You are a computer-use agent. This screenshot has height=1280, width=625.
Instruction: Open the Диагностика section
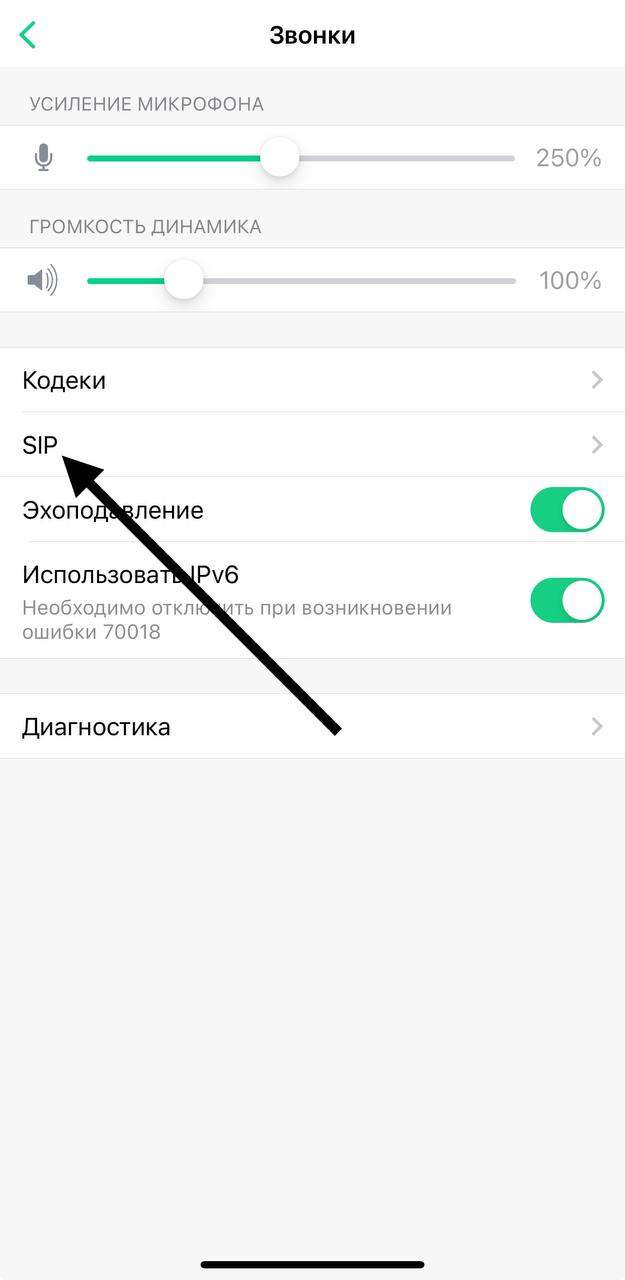312,727
